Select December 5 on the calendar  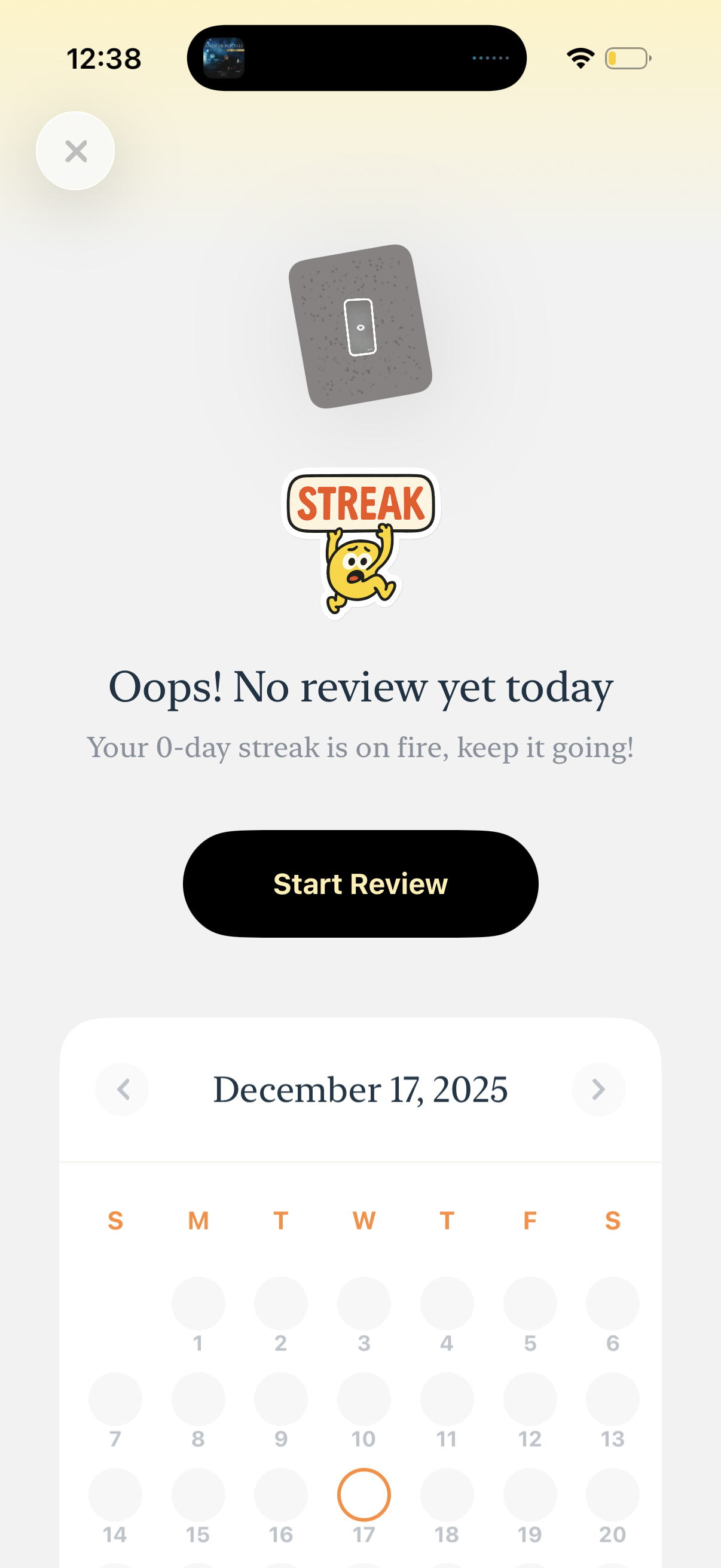point(529,1303)
